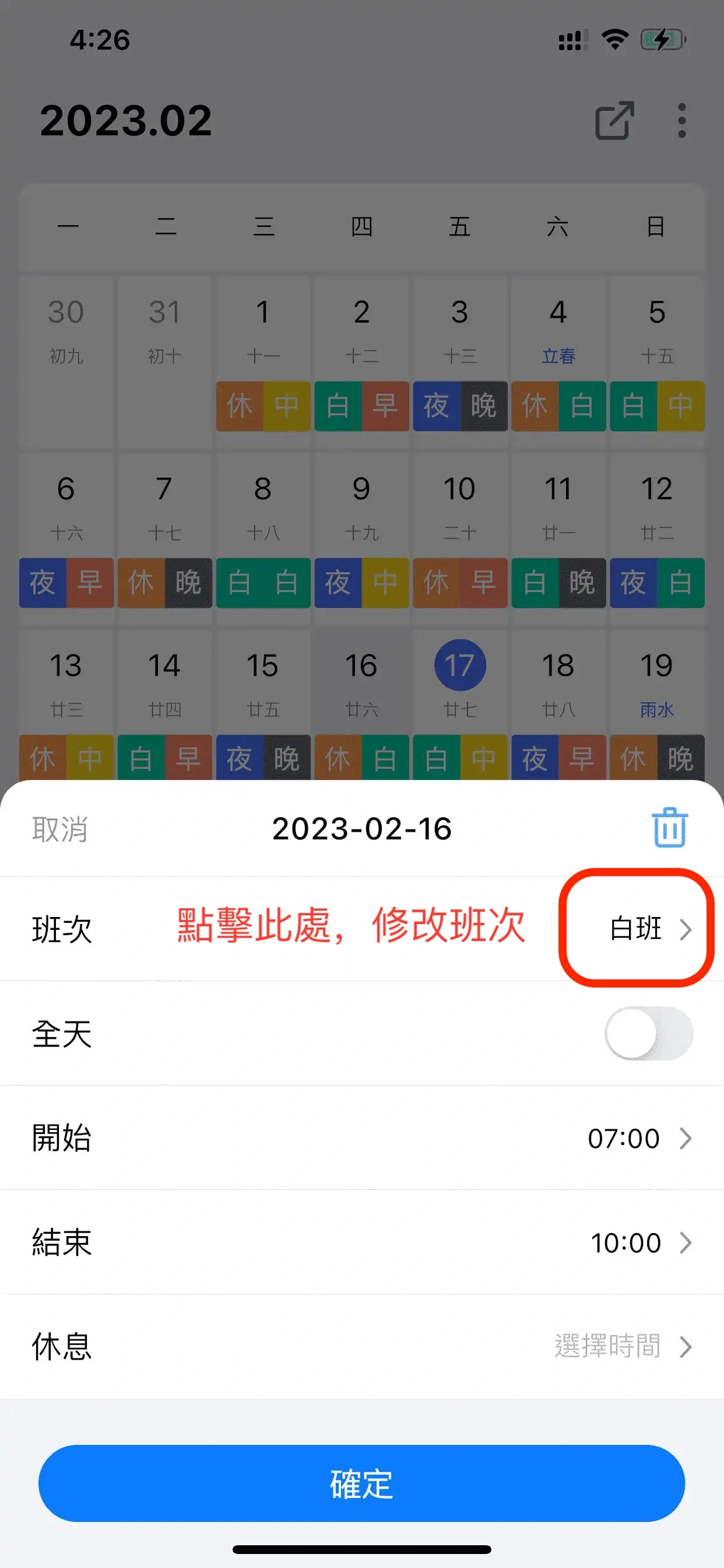724x1568 pixels.
Task: Change the 開始 time 07:00
Action: tap(638, 1137)
